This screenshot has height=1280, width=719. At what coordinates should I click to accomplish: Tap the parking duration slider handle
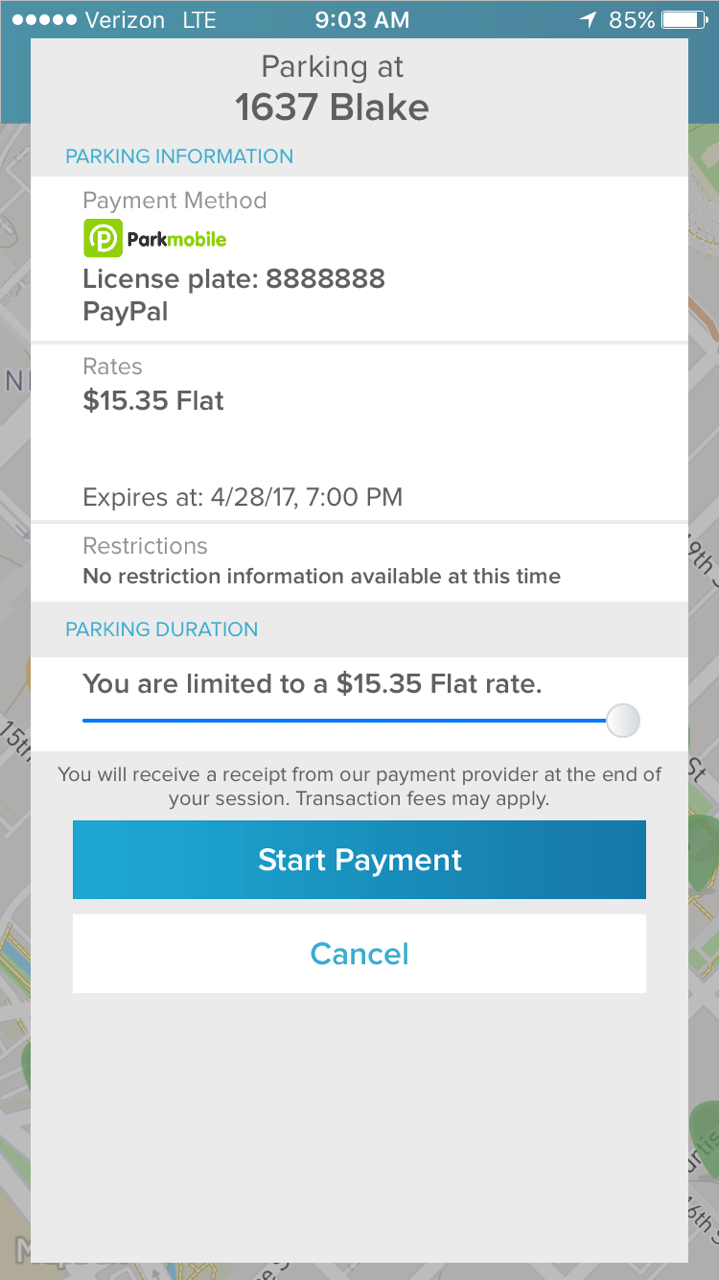pyautogui.click(x=623, y=720)
